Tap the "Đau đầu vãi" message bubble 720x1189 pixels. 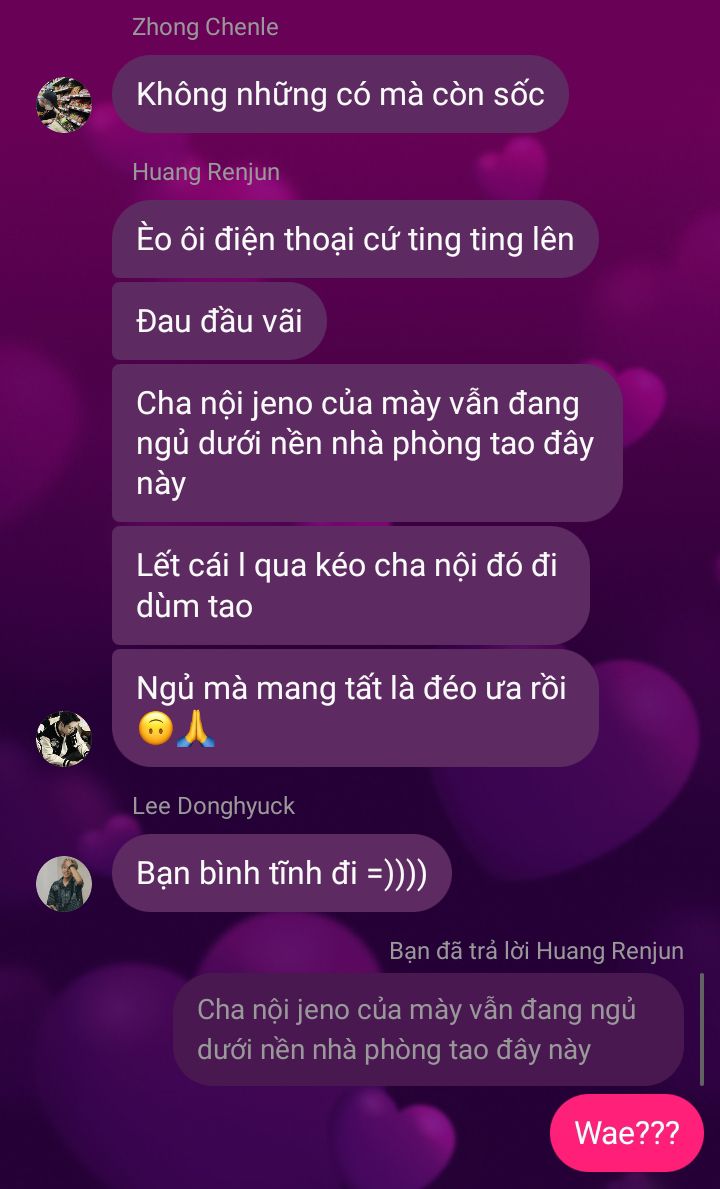pos(219,322)
